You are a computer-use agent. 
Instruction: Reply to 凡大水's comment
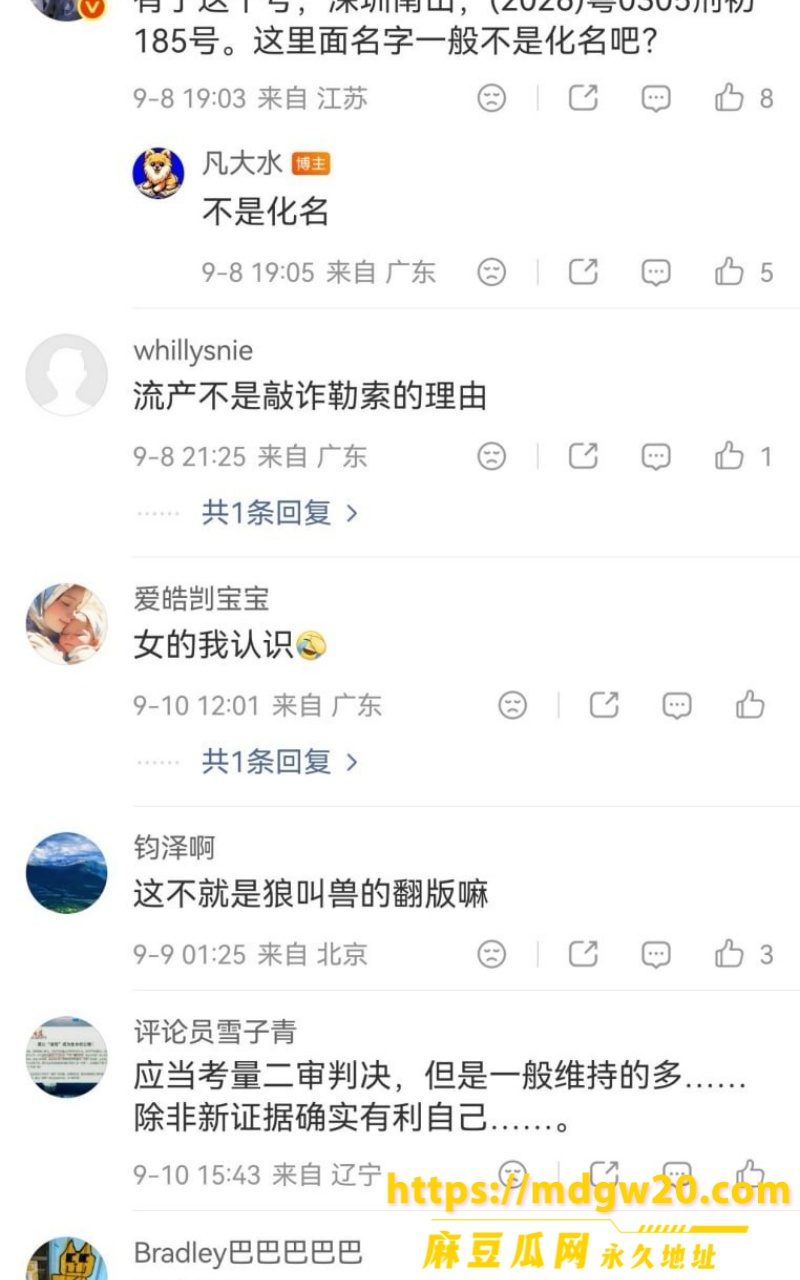656,272
